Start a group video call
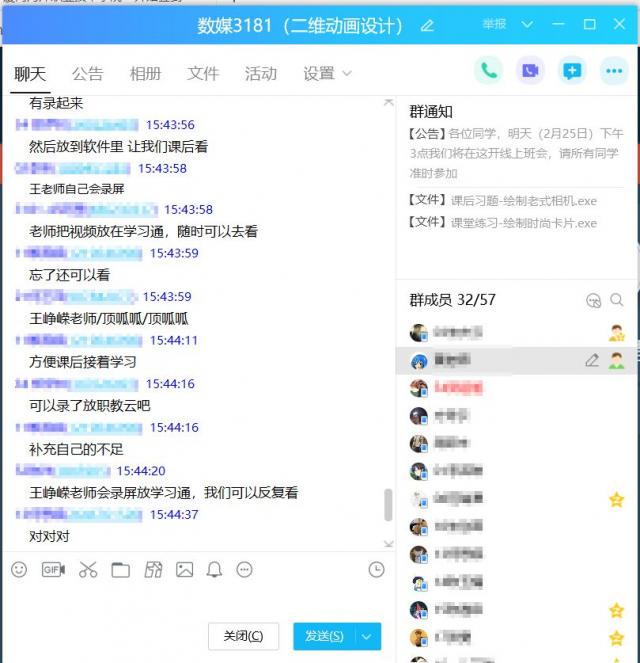640x663 pixels. click(530, 71)
